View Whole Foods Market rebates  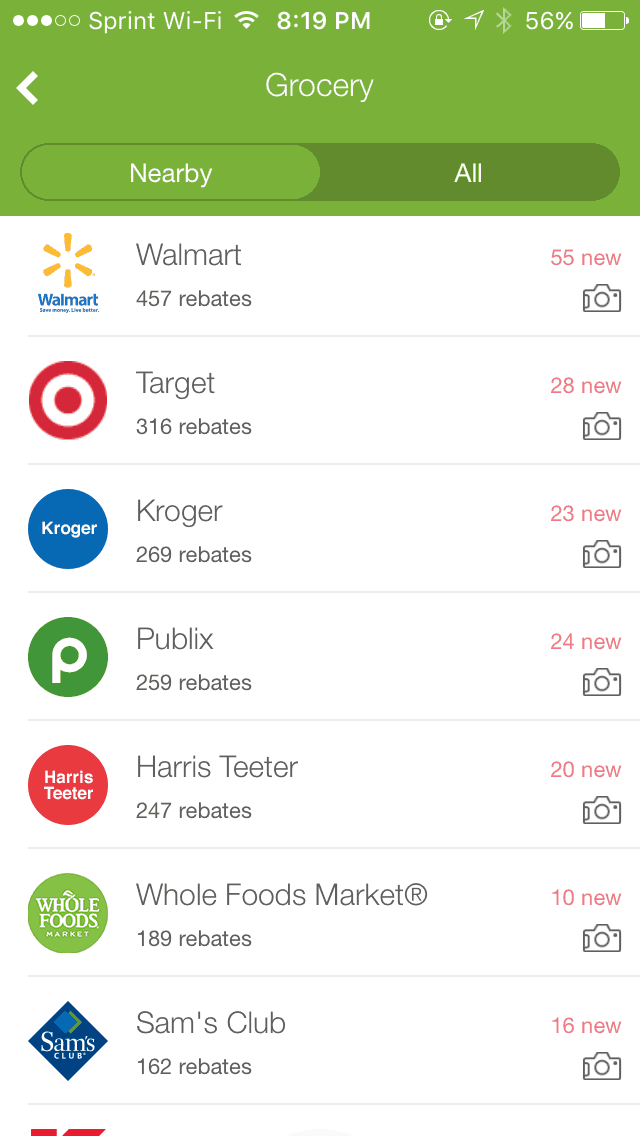tap(300, 914)
